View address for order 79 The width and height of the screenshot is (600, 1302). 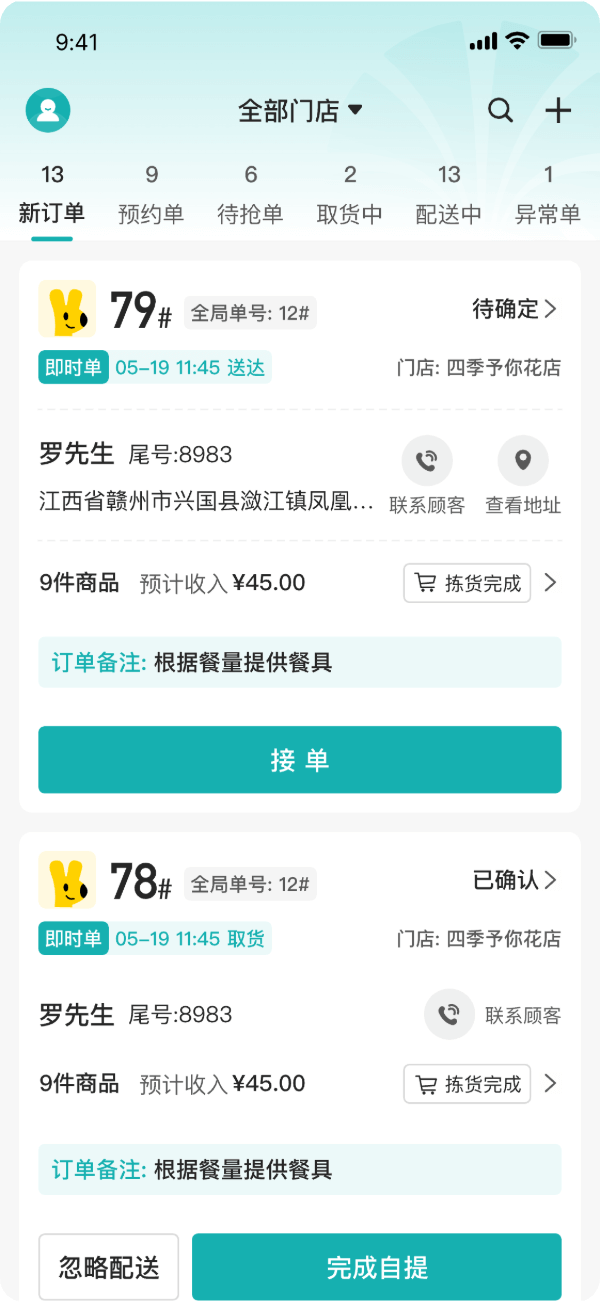coord(523,462)
